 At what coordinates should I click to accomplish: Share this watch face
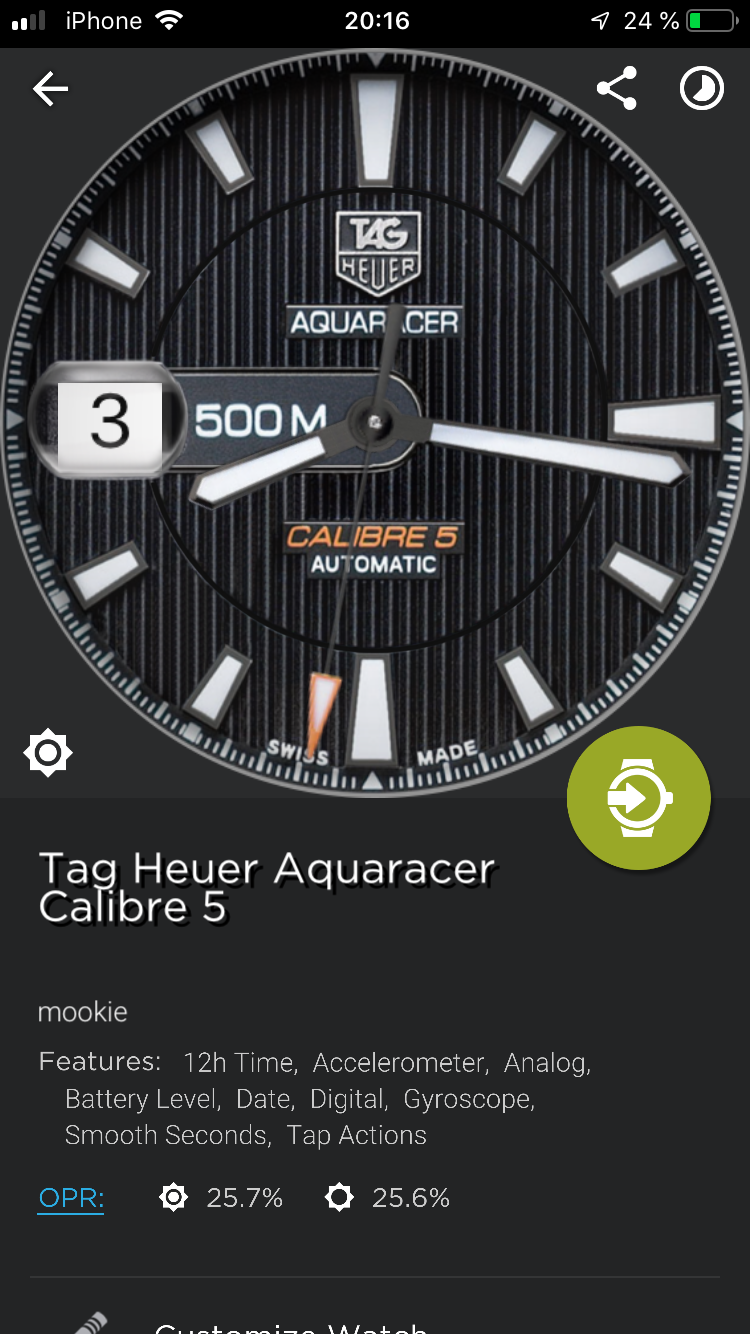coord(617,89)
